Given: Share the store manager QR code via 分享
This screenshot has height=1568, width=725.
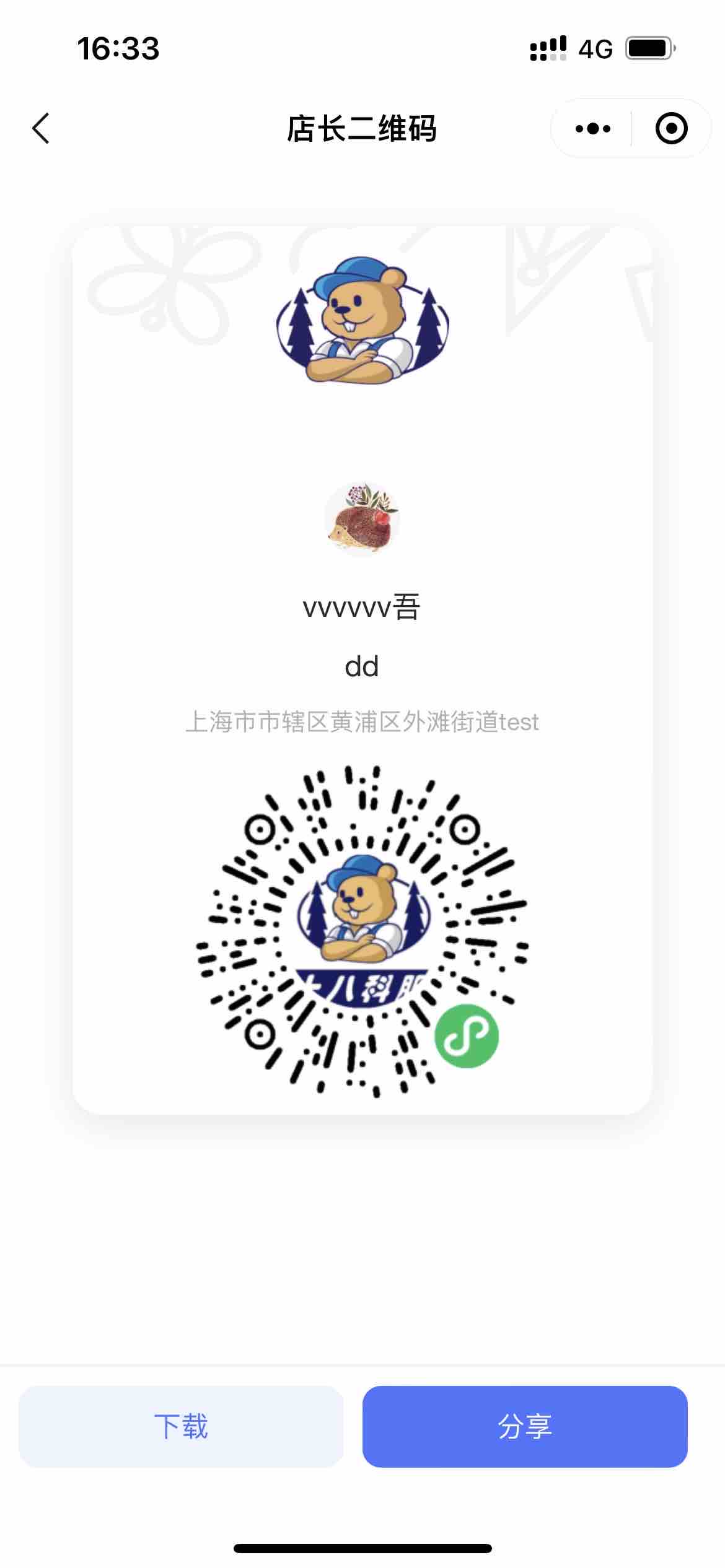Looking at the screenshot, I should [525, 1426].
